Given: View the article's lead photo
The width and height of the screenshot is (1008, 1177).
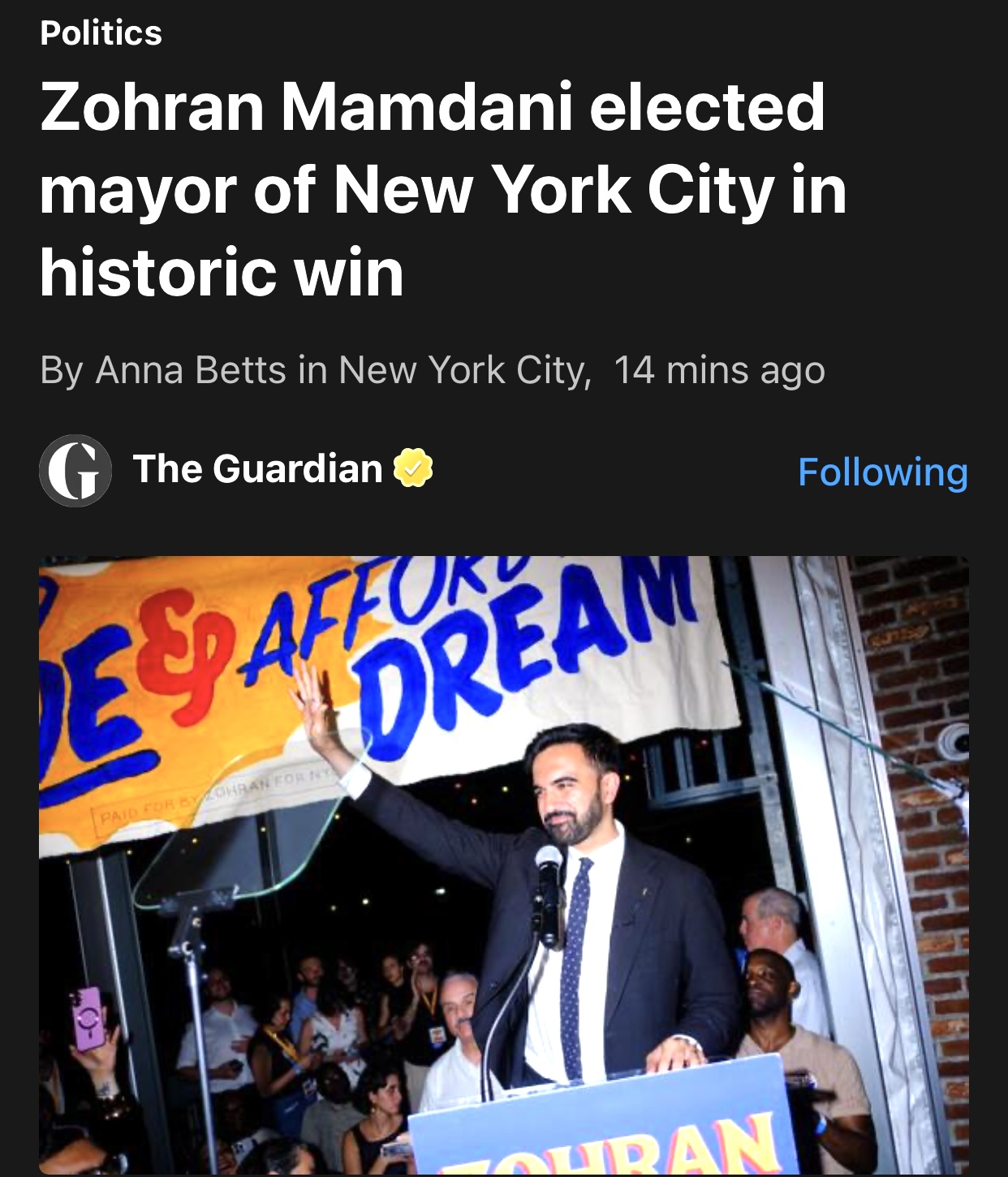Looking at the screenshot, I should point(503,864).
